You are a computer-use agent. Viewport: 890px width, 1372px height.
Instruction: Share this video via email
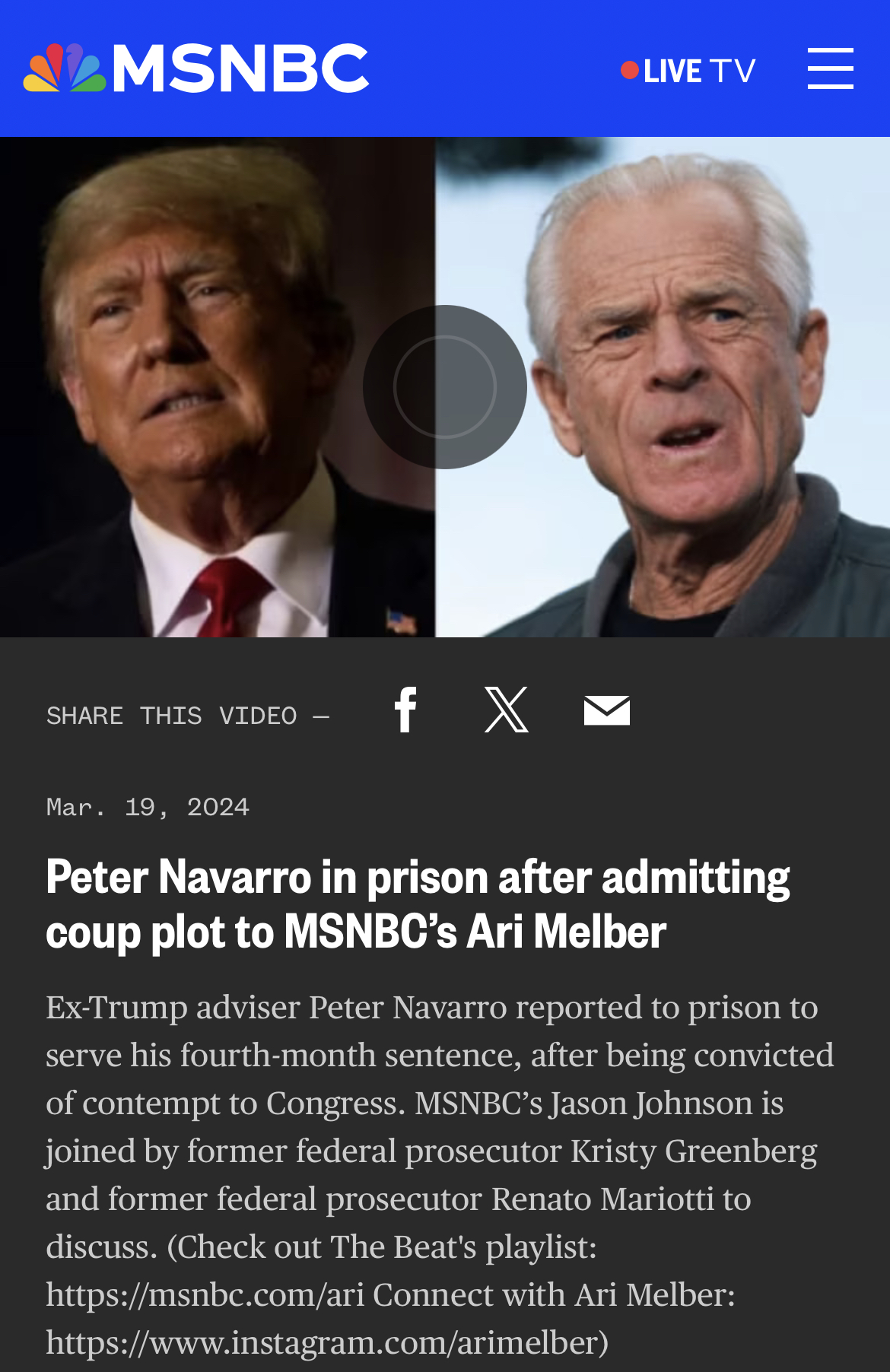pos(606,710)
